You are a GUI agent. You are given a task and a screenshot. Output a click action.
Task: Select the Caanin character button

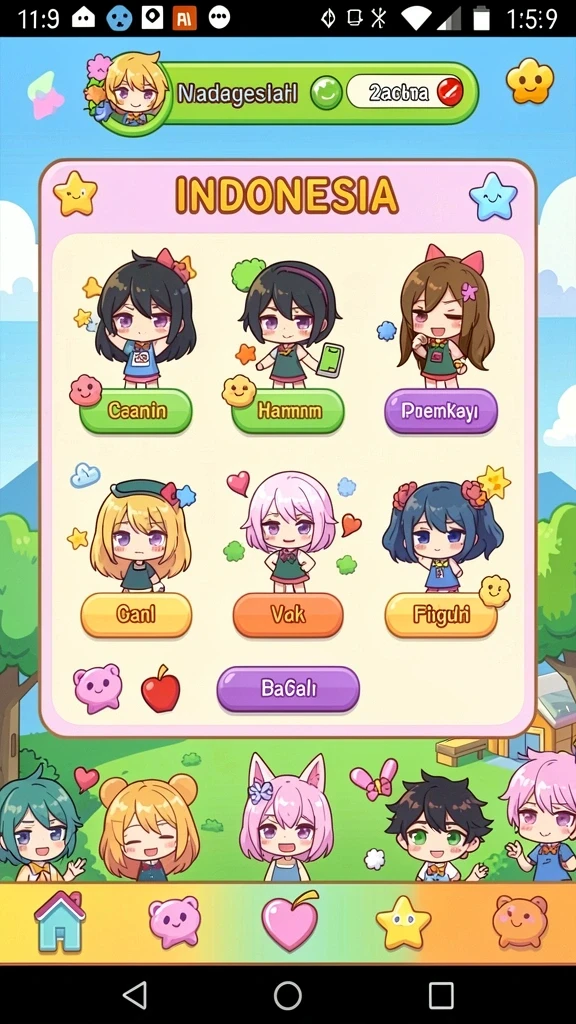tap(136, 411)
